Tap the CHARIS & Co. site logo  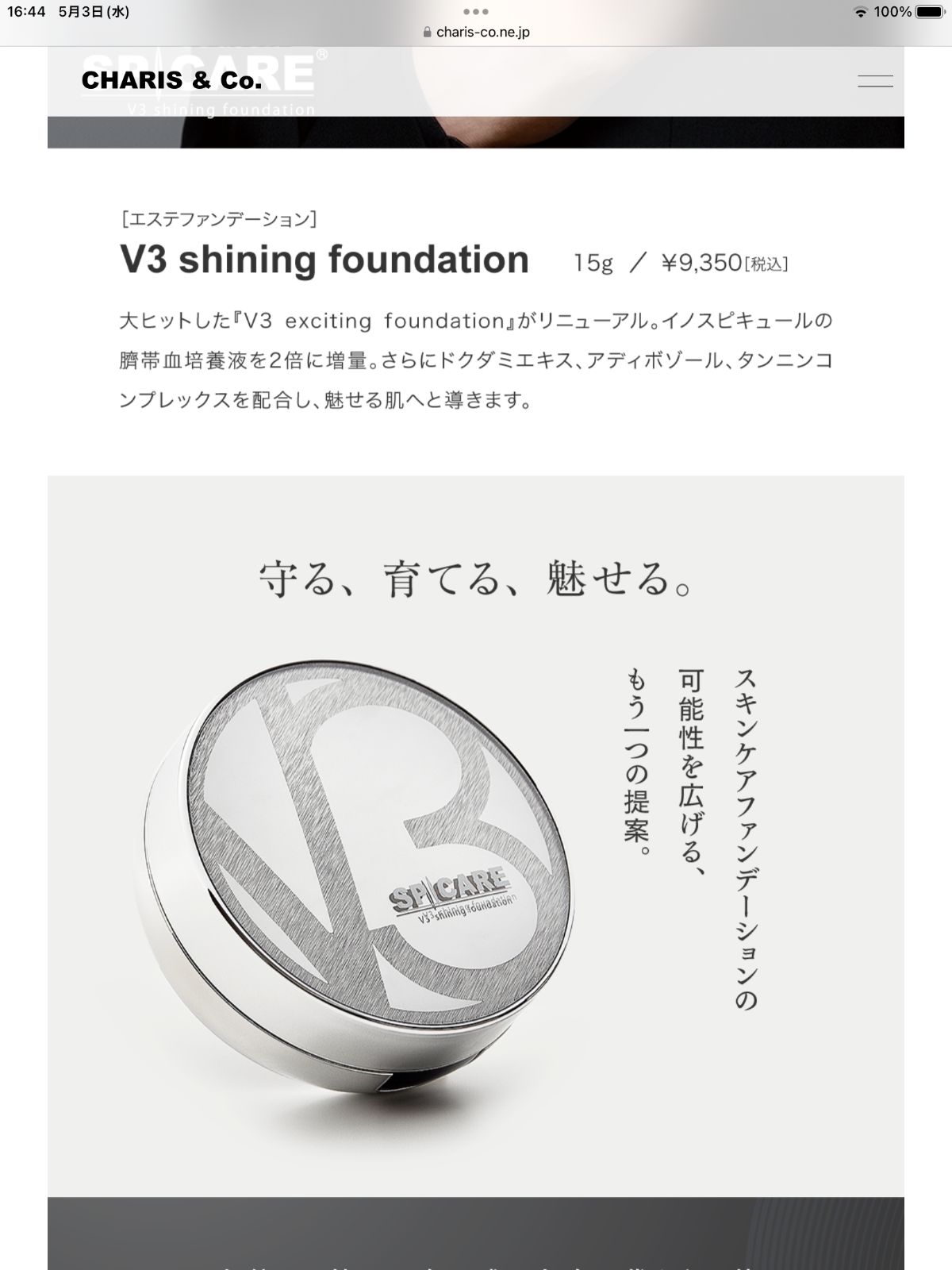pos(171,80)
